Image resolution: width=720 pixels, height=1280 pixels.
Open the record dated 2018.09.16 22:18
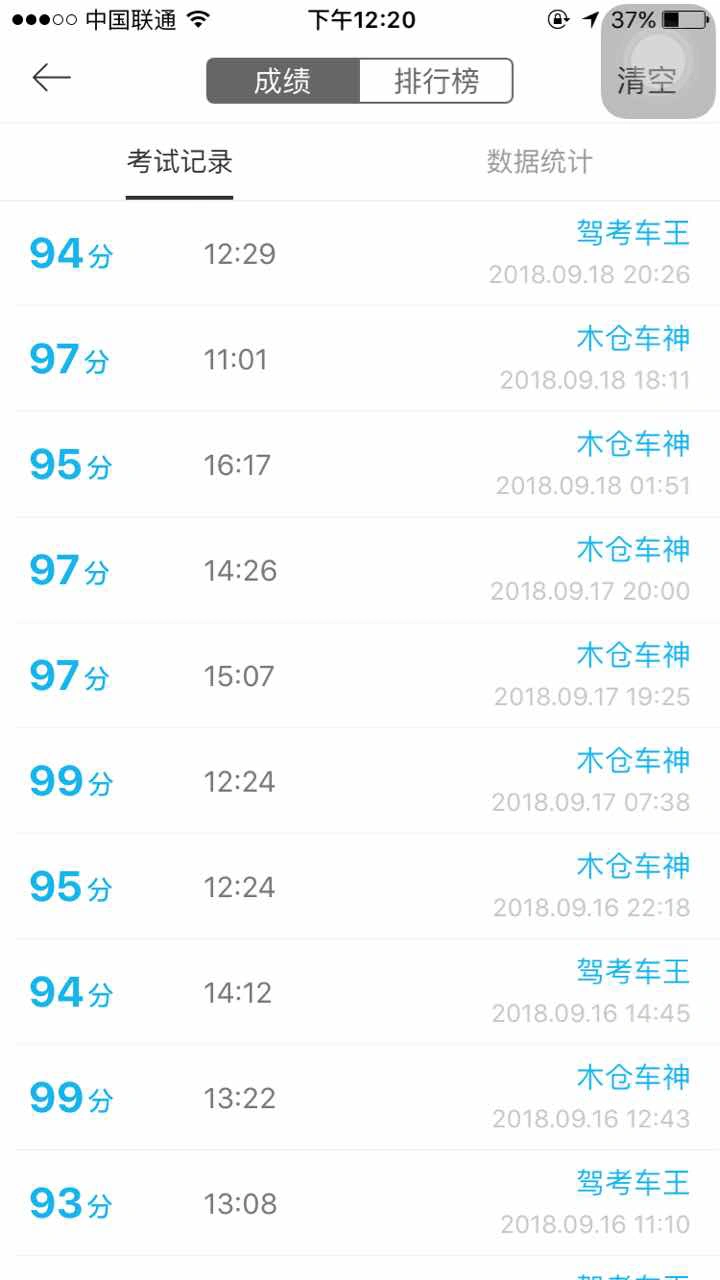pyautogui.click(x=360, y=886)
